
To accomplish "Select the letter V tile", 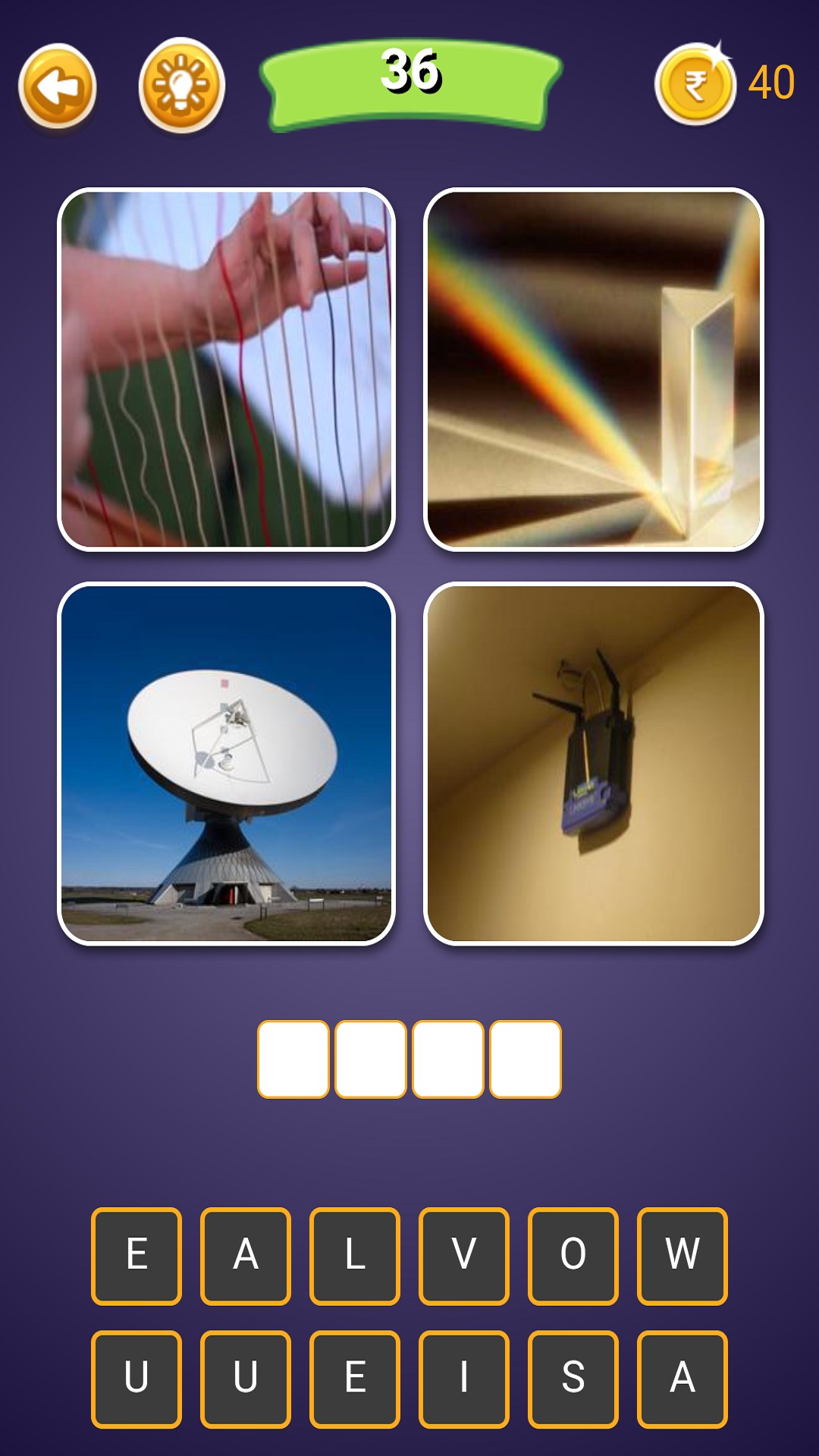I will pyautogui.click(x=464, y=1255).
